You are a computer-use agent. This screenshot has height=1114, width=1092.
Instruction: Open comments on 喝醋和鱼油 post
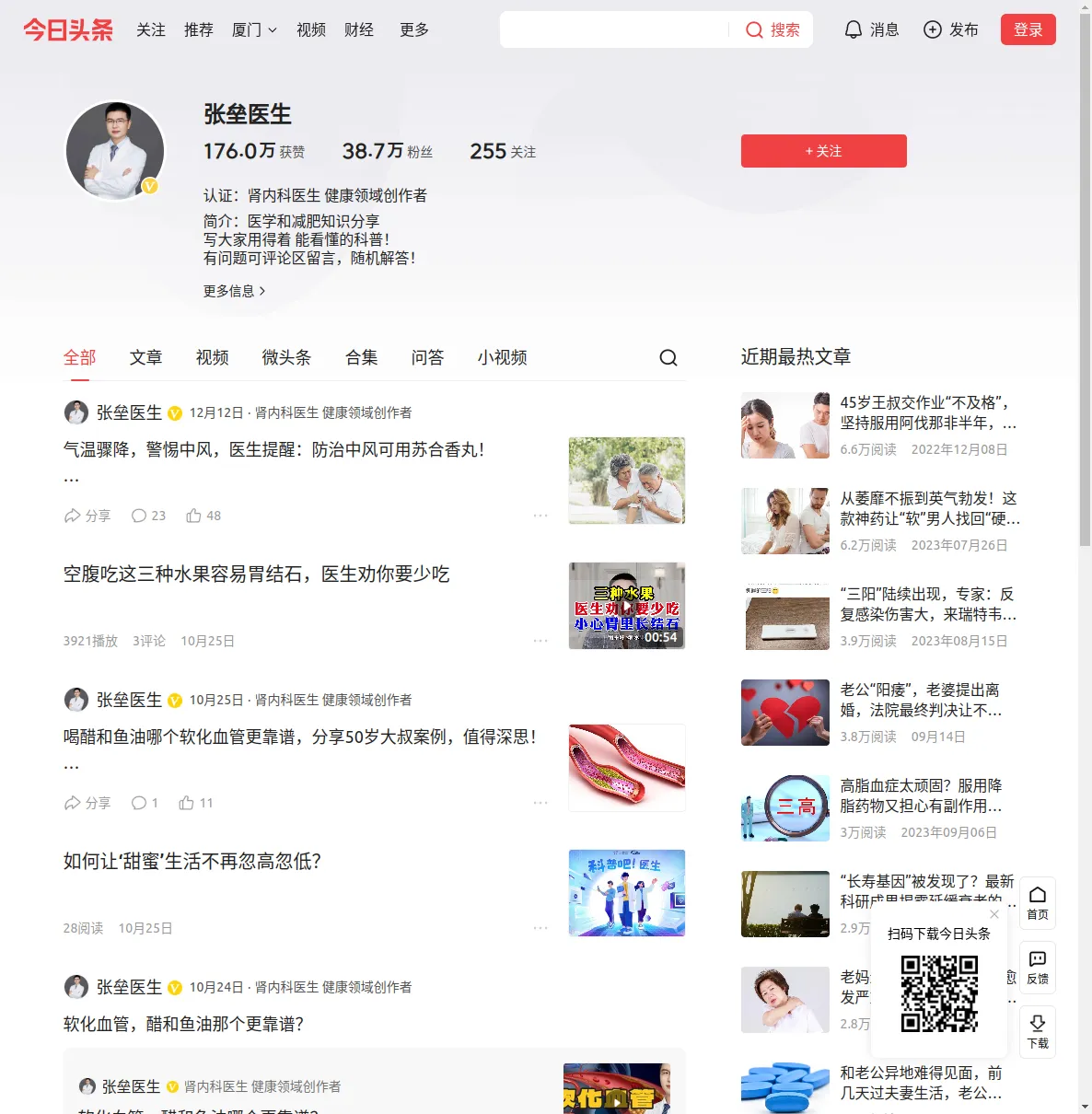(x=145, y=803)
